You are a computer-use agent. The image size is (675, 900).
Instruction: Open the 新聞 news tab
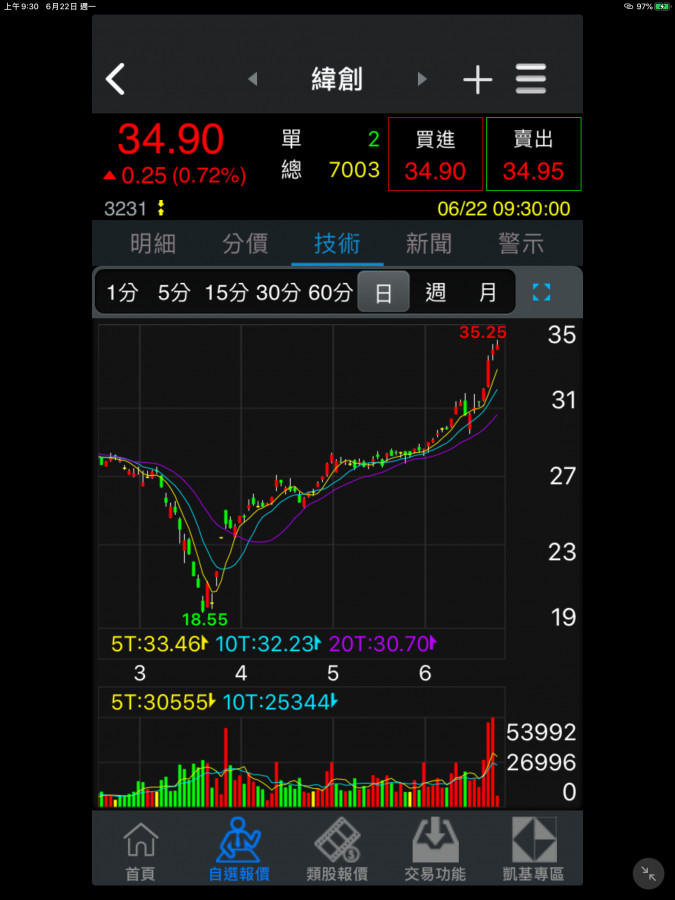pyautogui.click(x=428, y=243)
